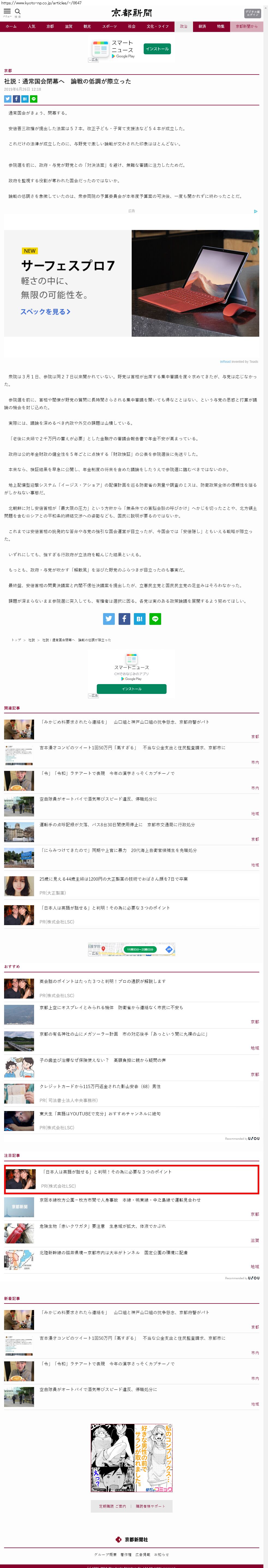Open the hamburger menu
This screenshot has height=1568, width=268.
(x=7, y=11)
